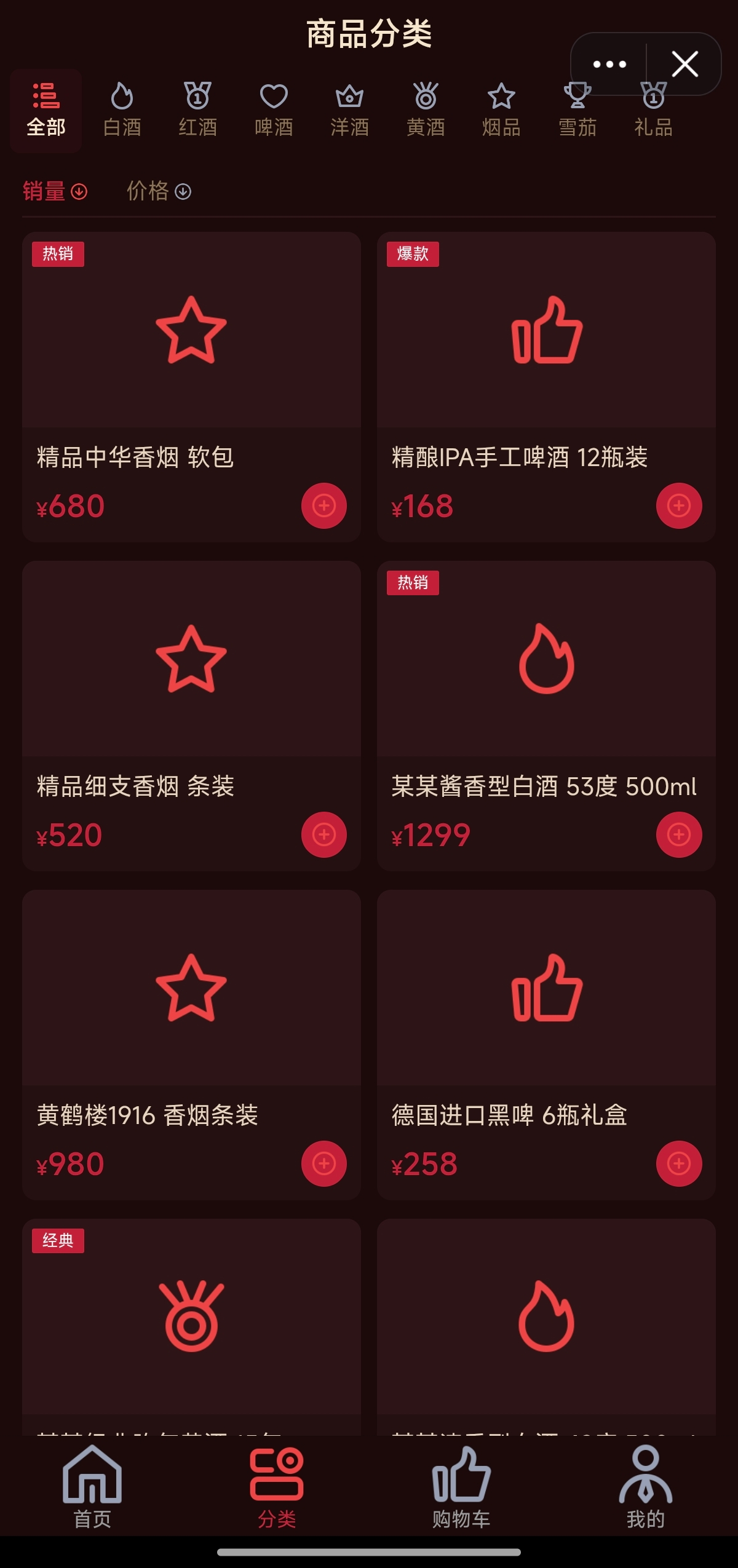Sort products by 价格

coord(159,191)
